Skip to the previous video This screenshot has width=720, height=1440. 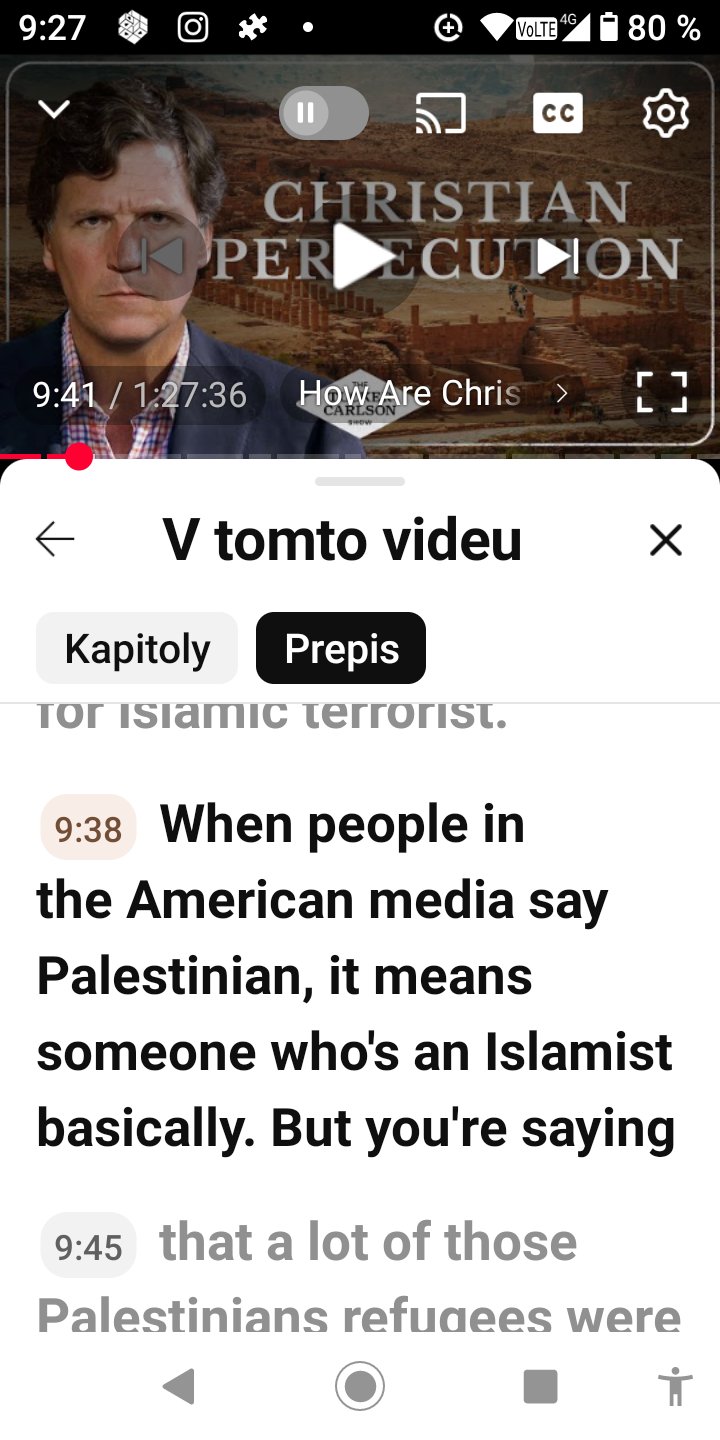coord(163,257)
